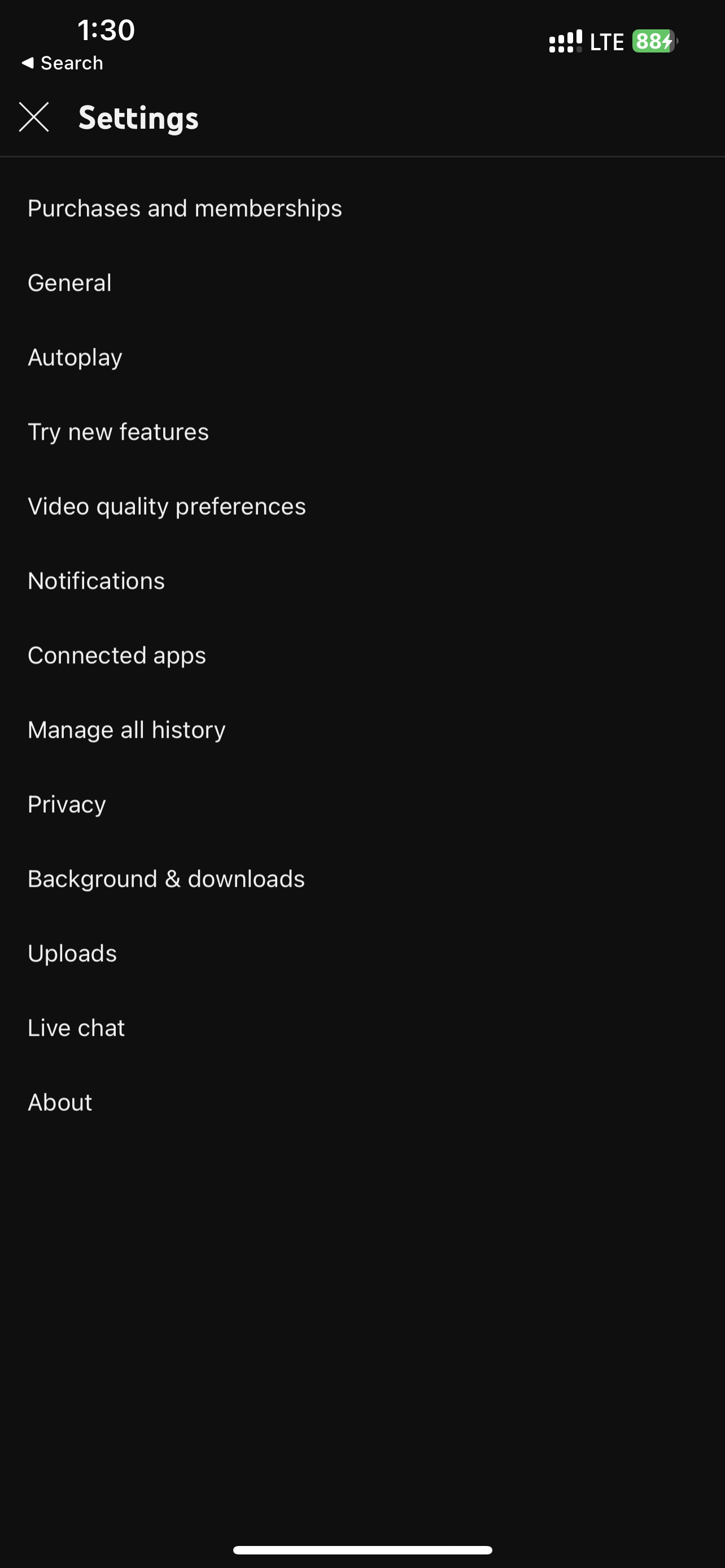Open the Privacy settings section
725x1568 pixels.
67,804
